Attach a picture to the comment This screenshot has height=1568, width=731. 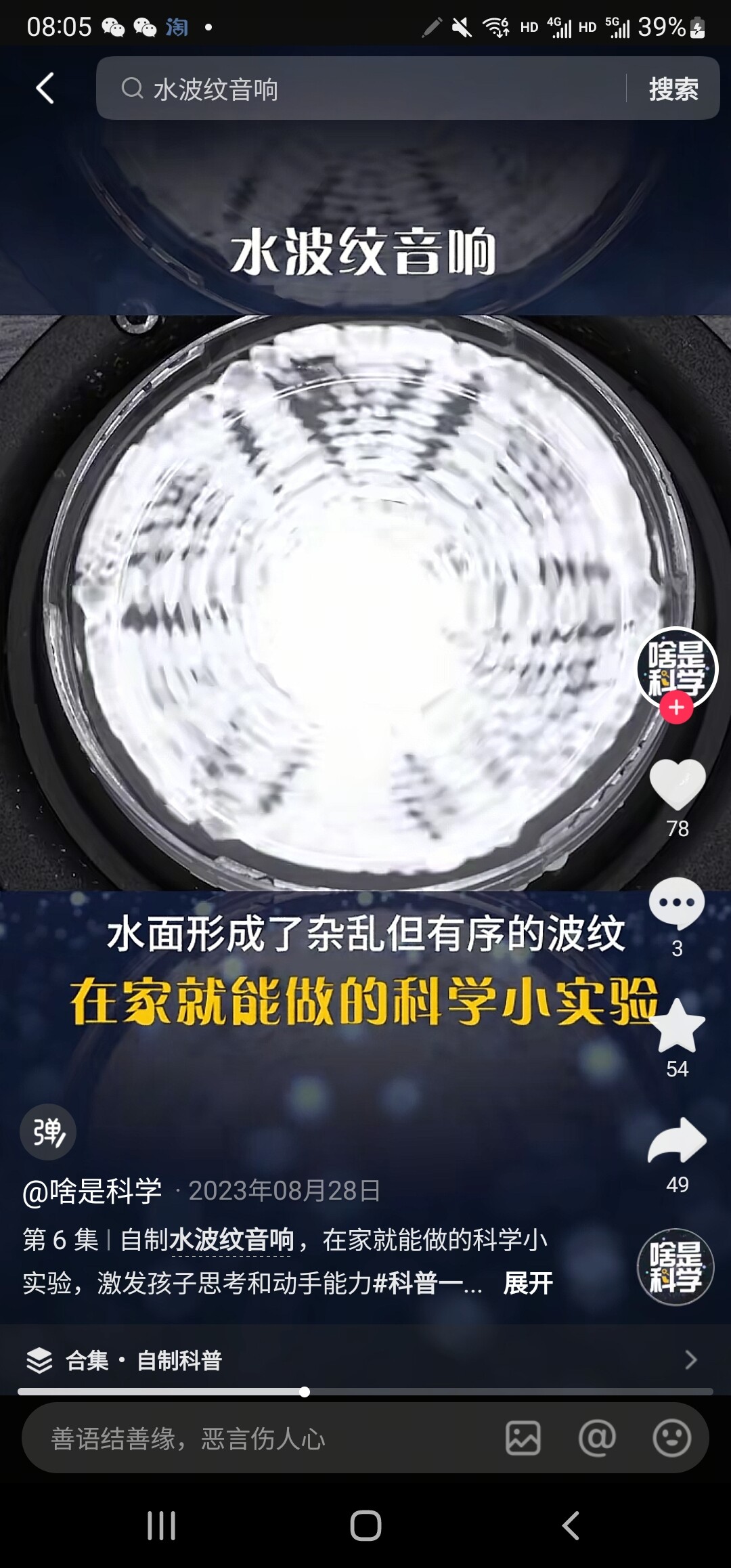(x=523, y=1438)
